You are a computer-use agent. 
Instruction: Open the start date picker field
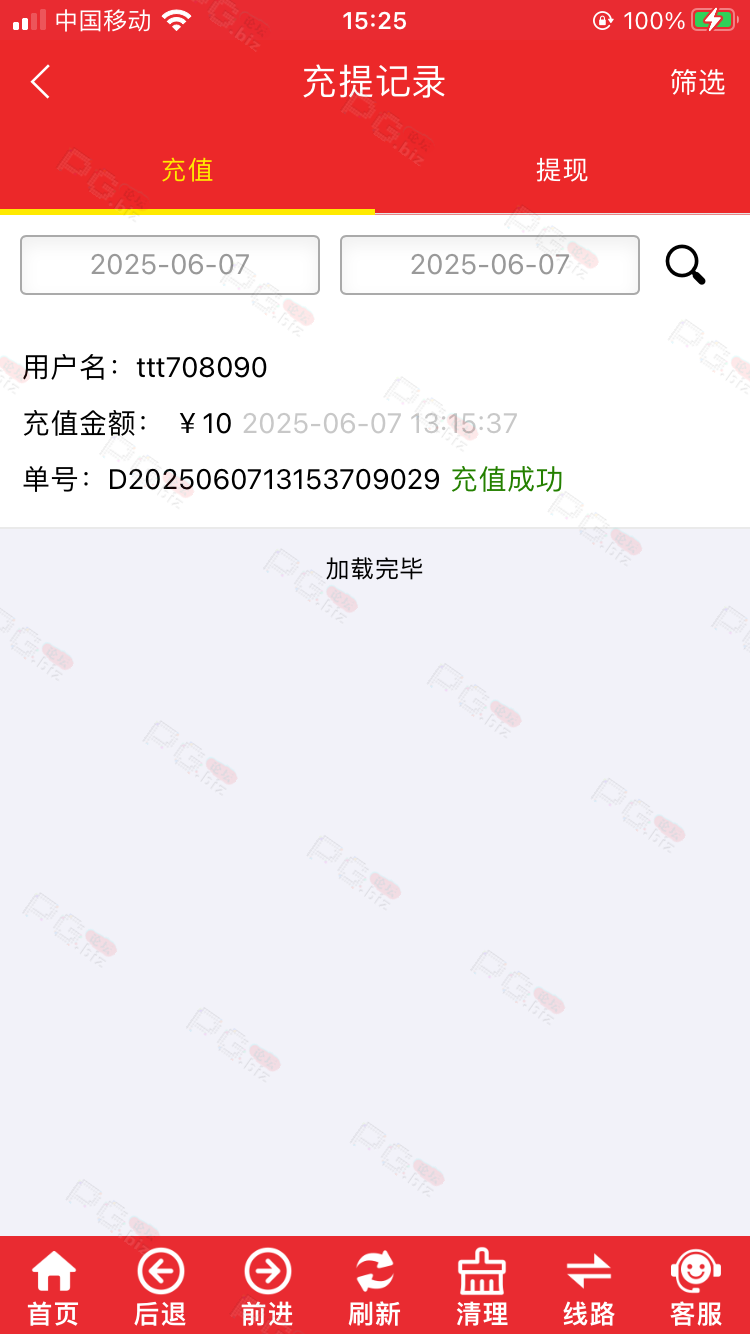tap(170, 265)
